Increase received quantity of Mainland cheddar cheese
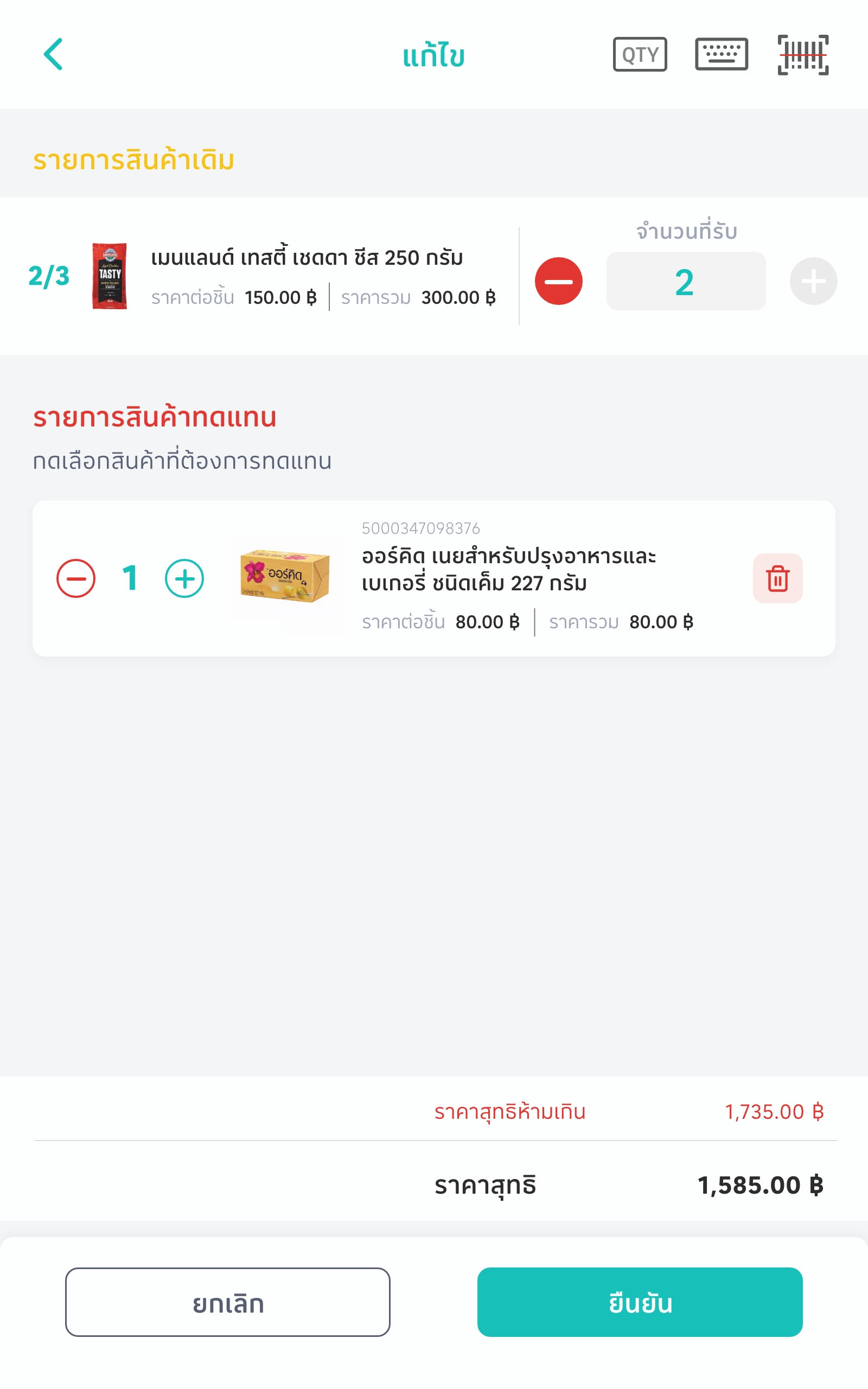Image resolution: width=868 pixels, height=1389 pixels. 813,281
